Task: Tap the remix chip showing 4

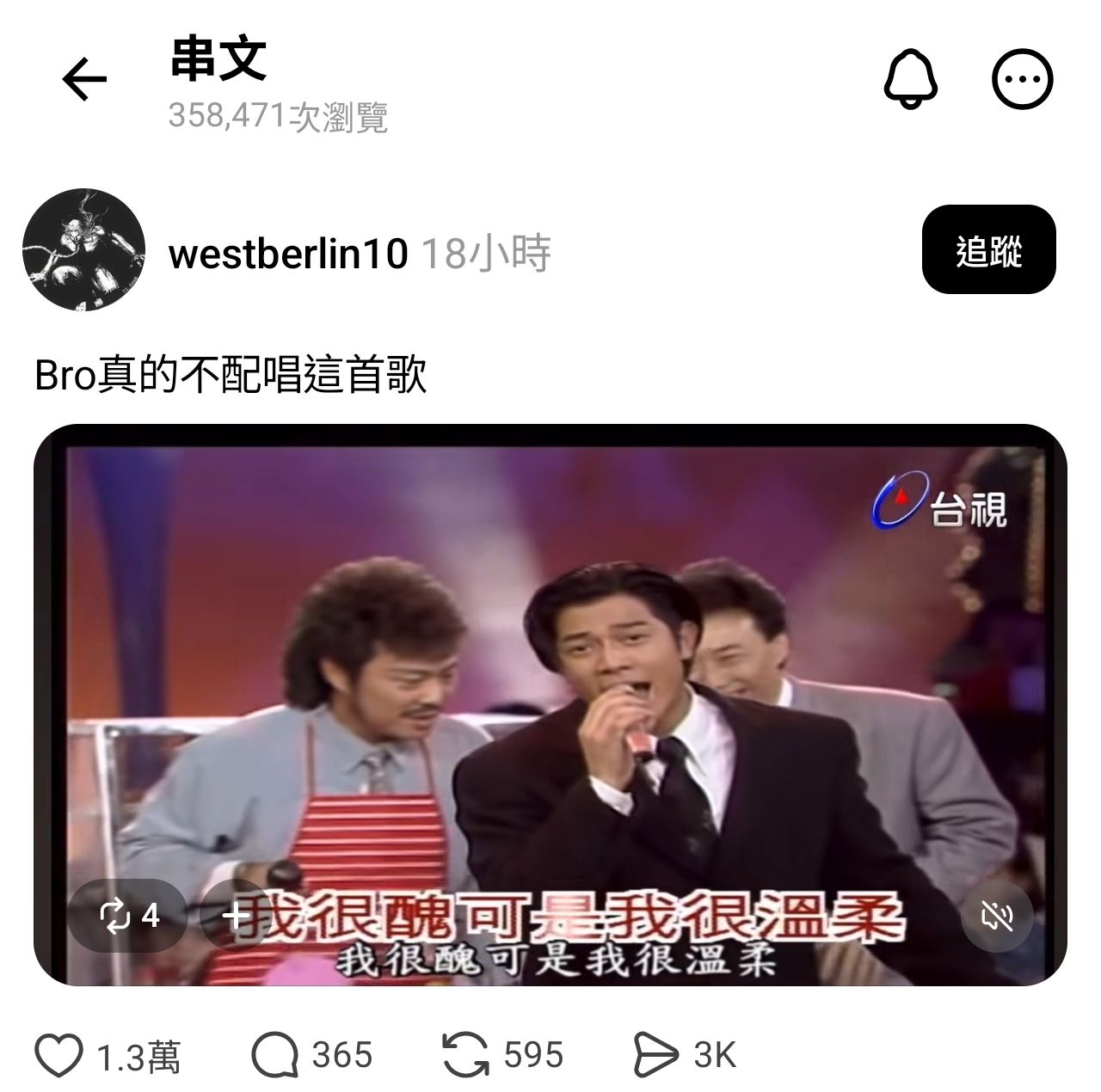Action: pyautogui.click(x=129, y=916)
